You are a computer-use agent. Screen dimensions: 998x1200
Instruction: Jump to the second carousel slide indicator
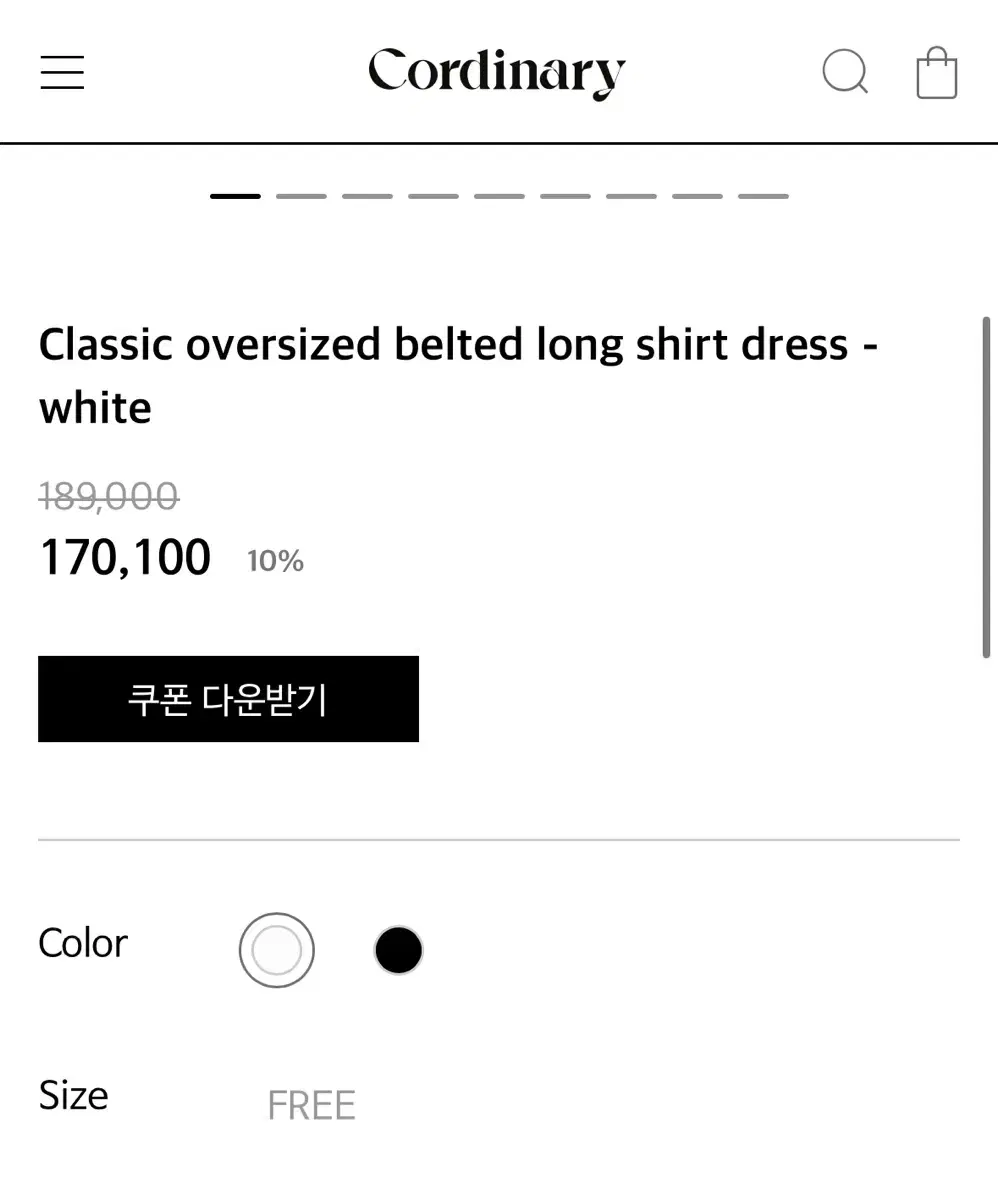click(301, 195)
